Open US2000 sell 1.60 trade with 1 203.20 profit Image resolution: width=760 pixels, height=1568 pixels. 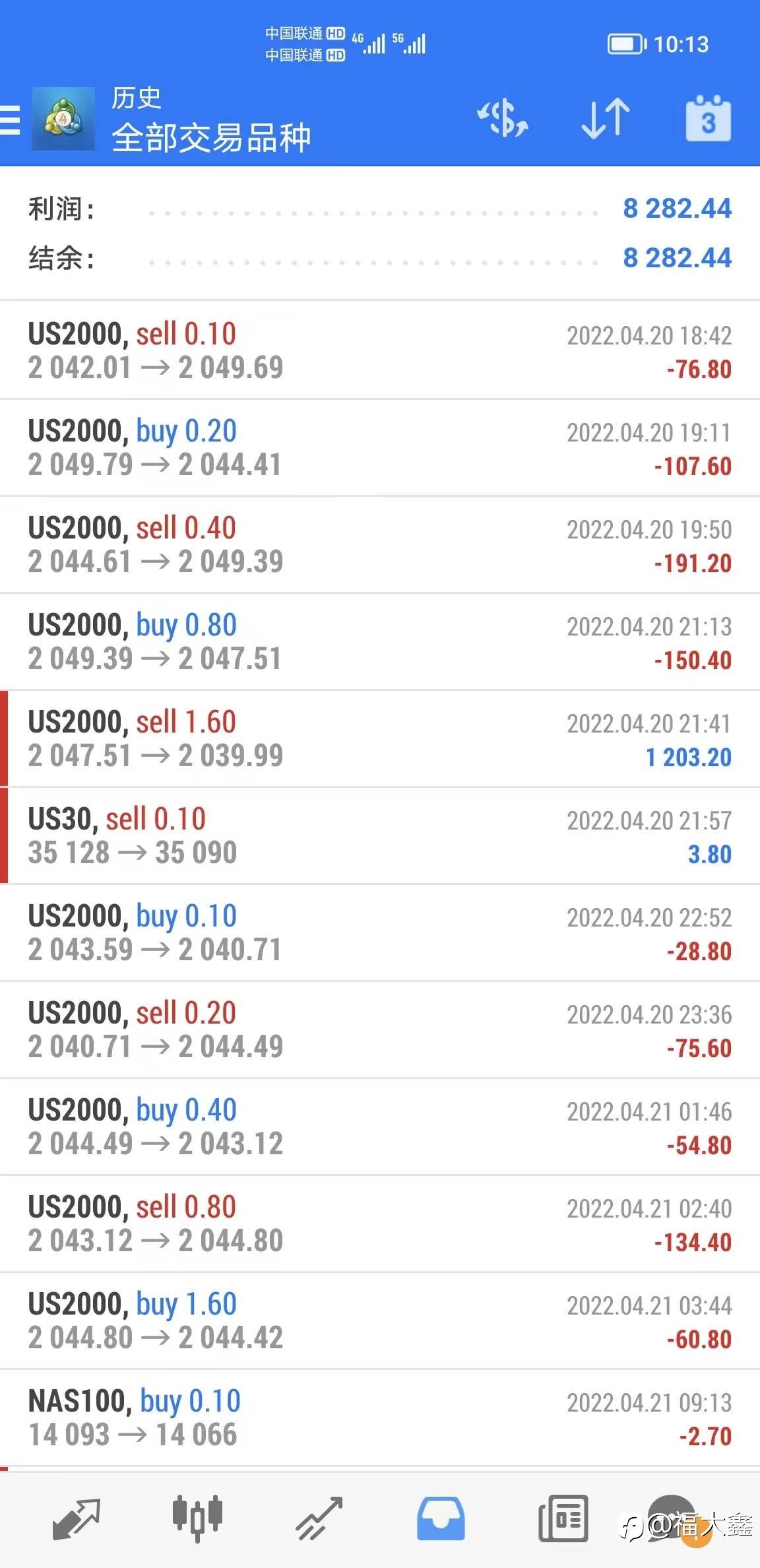380,738
